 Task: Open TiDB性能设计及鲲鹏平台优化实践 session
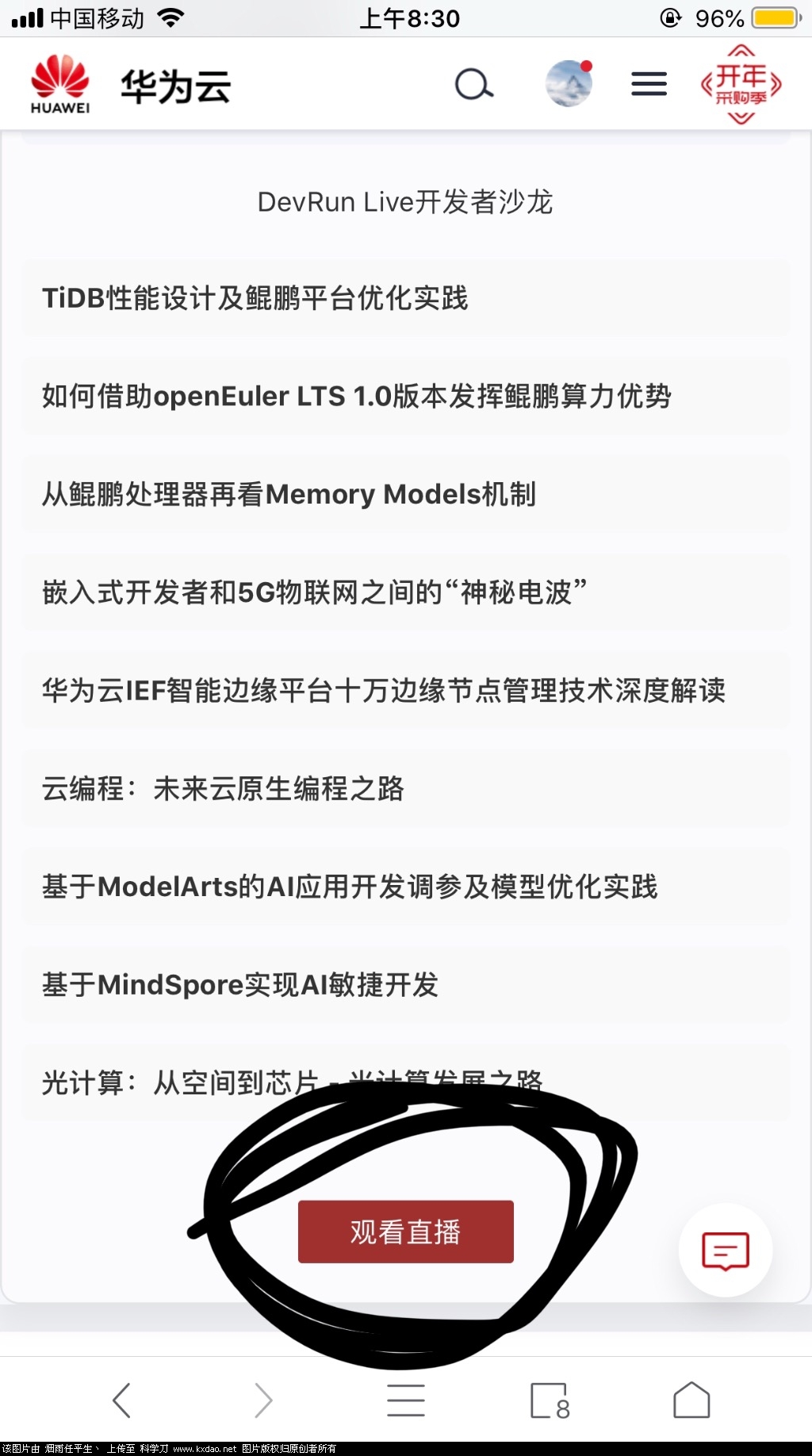(x=255, y=299)
